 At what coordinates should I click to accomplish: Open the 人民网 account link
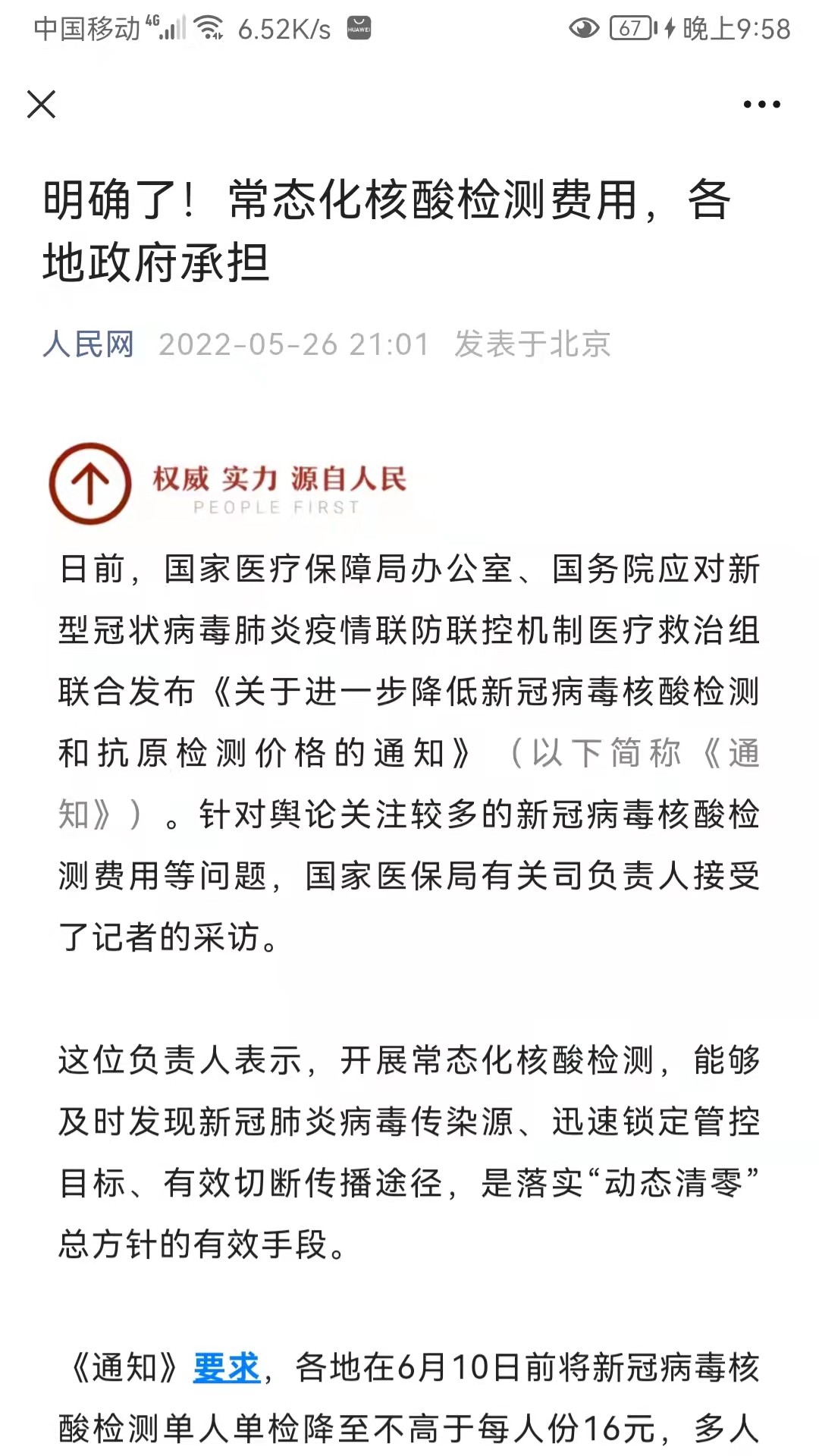tap(89, 344)
